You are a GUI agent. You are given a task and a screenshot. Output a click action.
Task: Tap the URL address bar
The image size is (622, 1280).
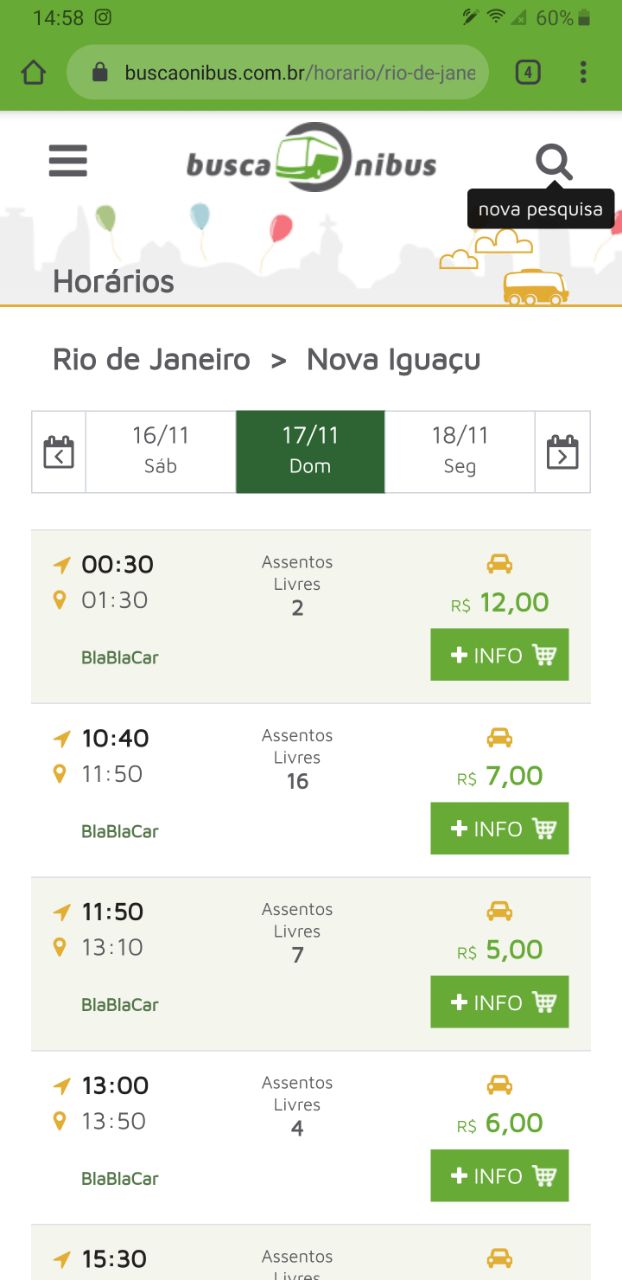point(278,72)
